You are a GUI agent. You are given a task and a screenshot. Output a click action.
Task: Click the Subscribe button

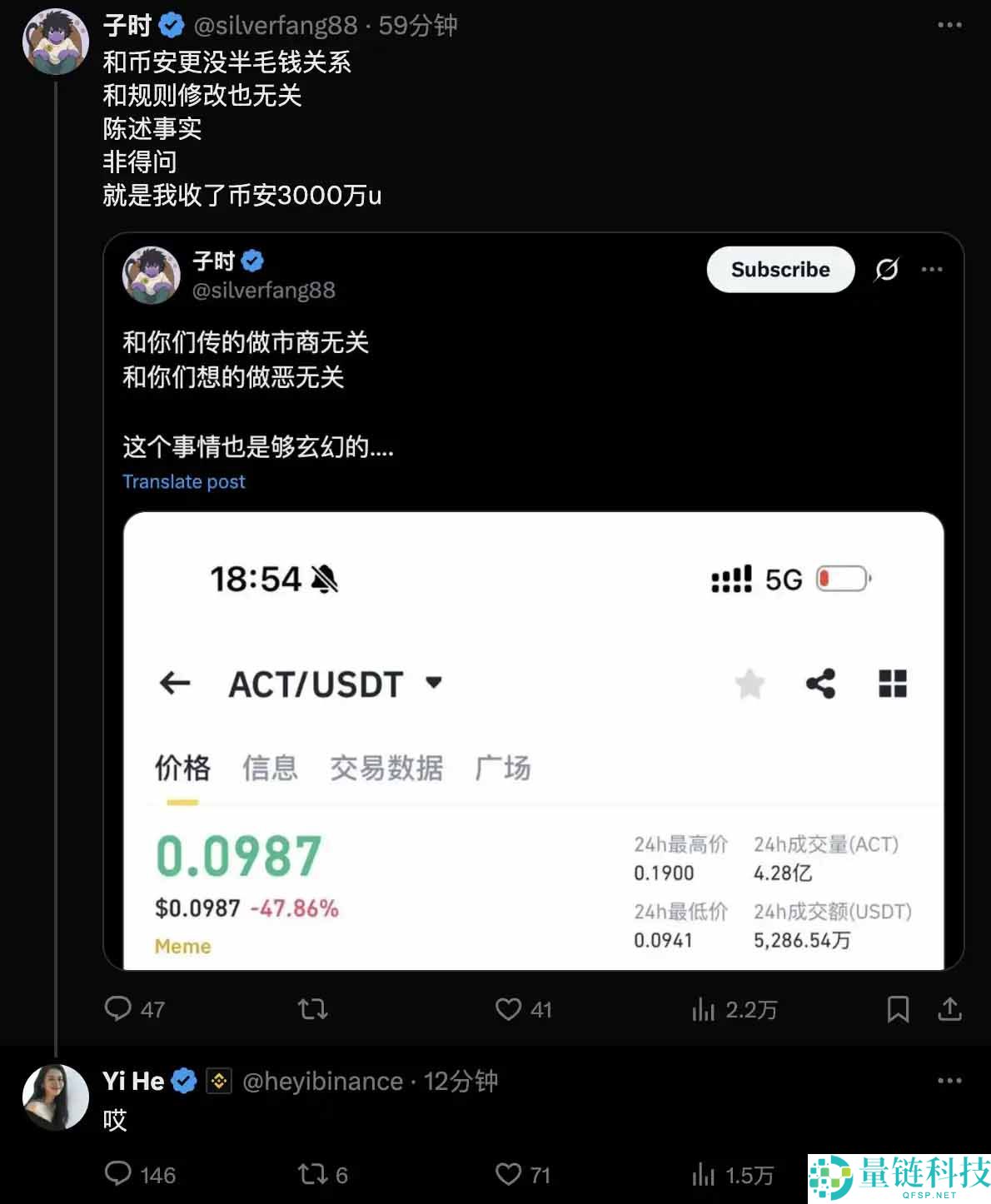(x=779, y=270)
